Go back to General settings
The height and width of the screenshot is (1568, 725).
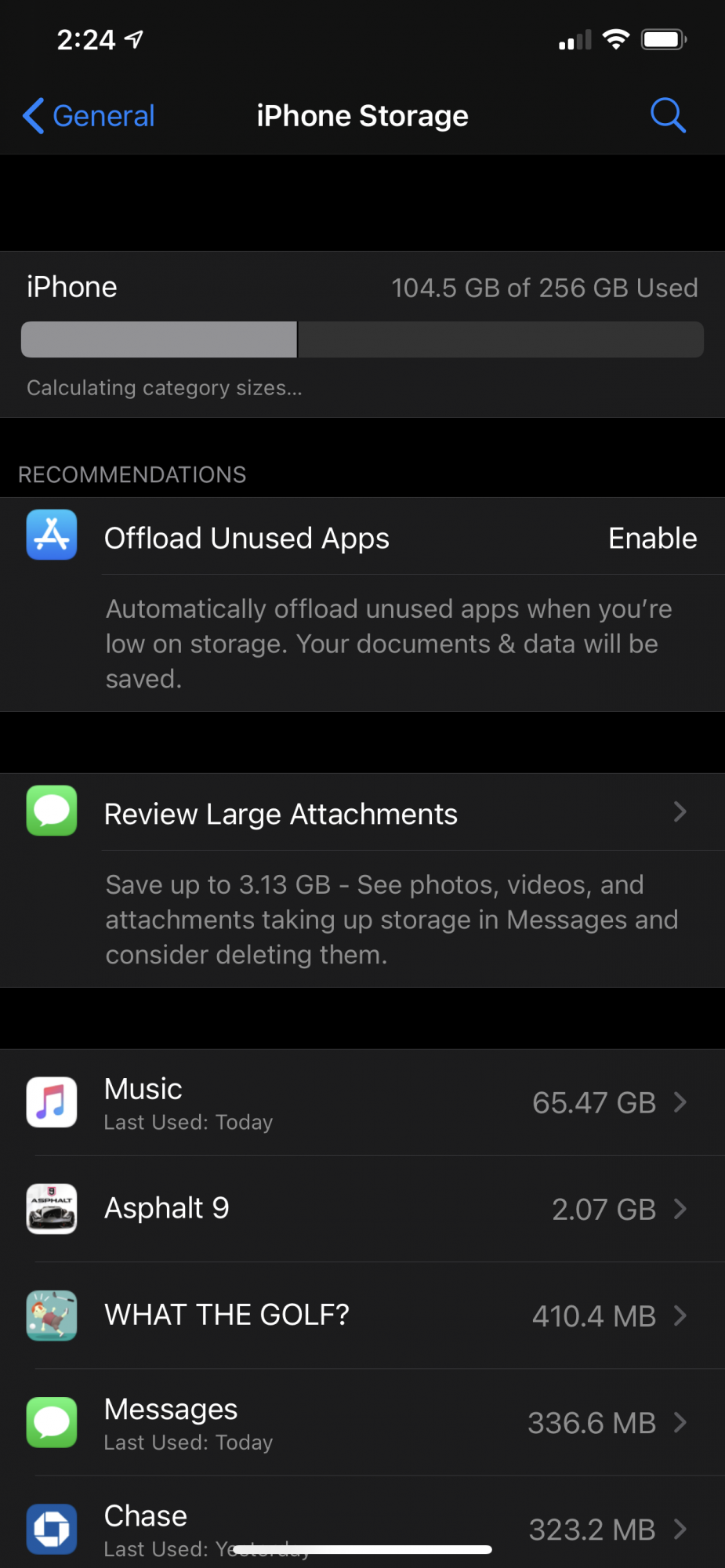click(x=89, y=116)
